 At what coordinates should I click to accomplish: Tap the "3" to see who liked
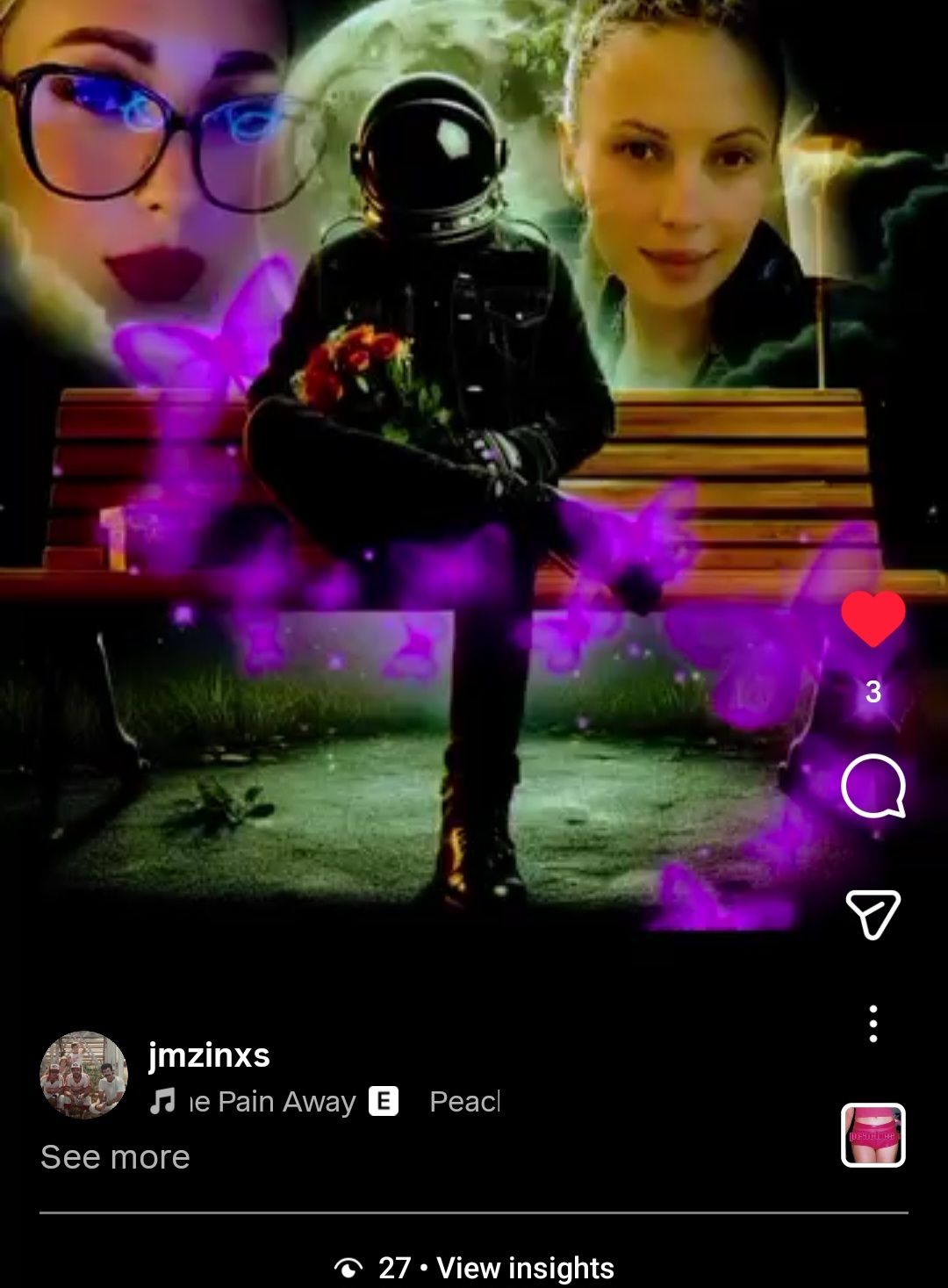click(x=873, y=692)
